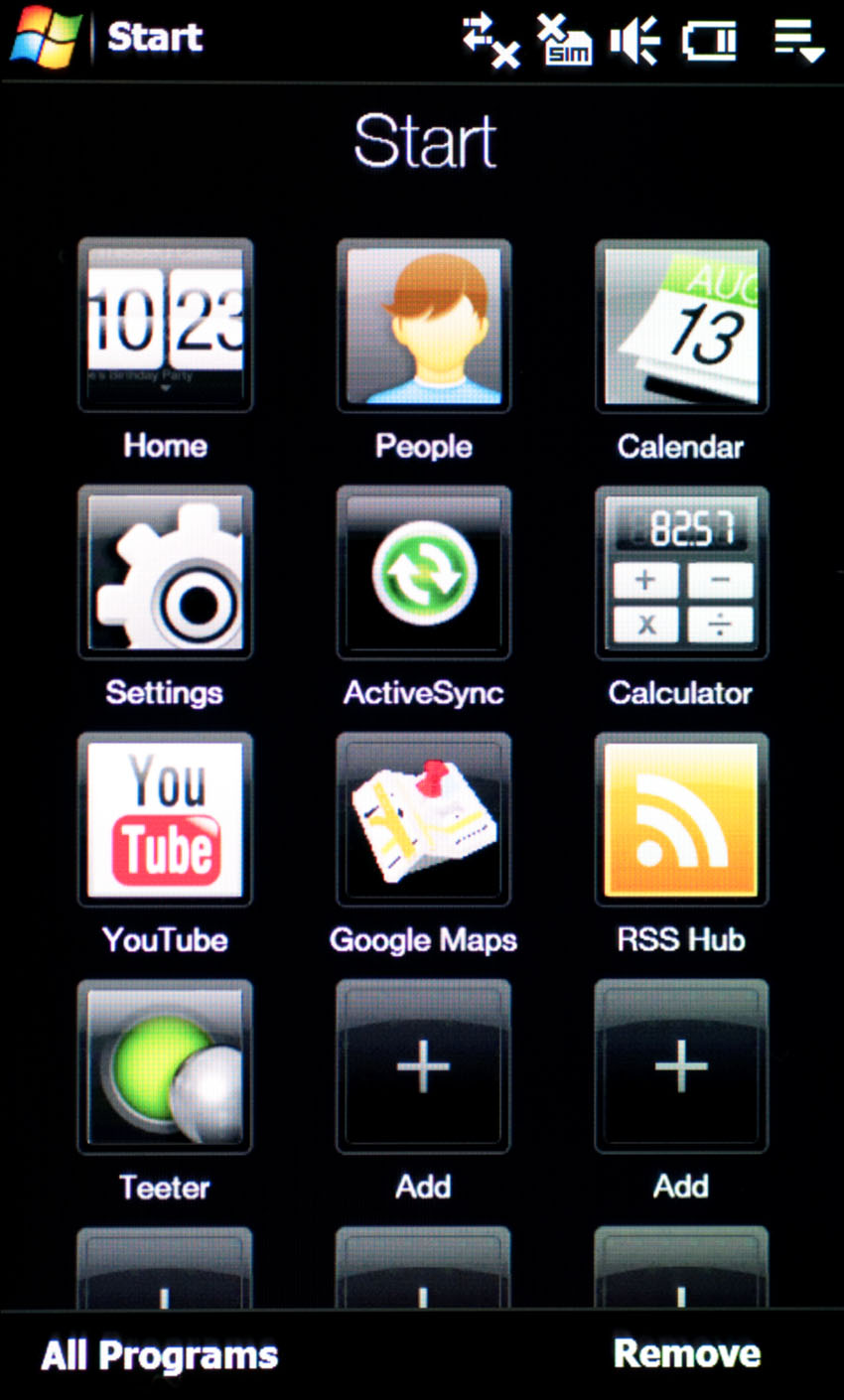Open Google Maps
Image resolution: width=844 pixels, height=1400 pixels.
point(424,819)
